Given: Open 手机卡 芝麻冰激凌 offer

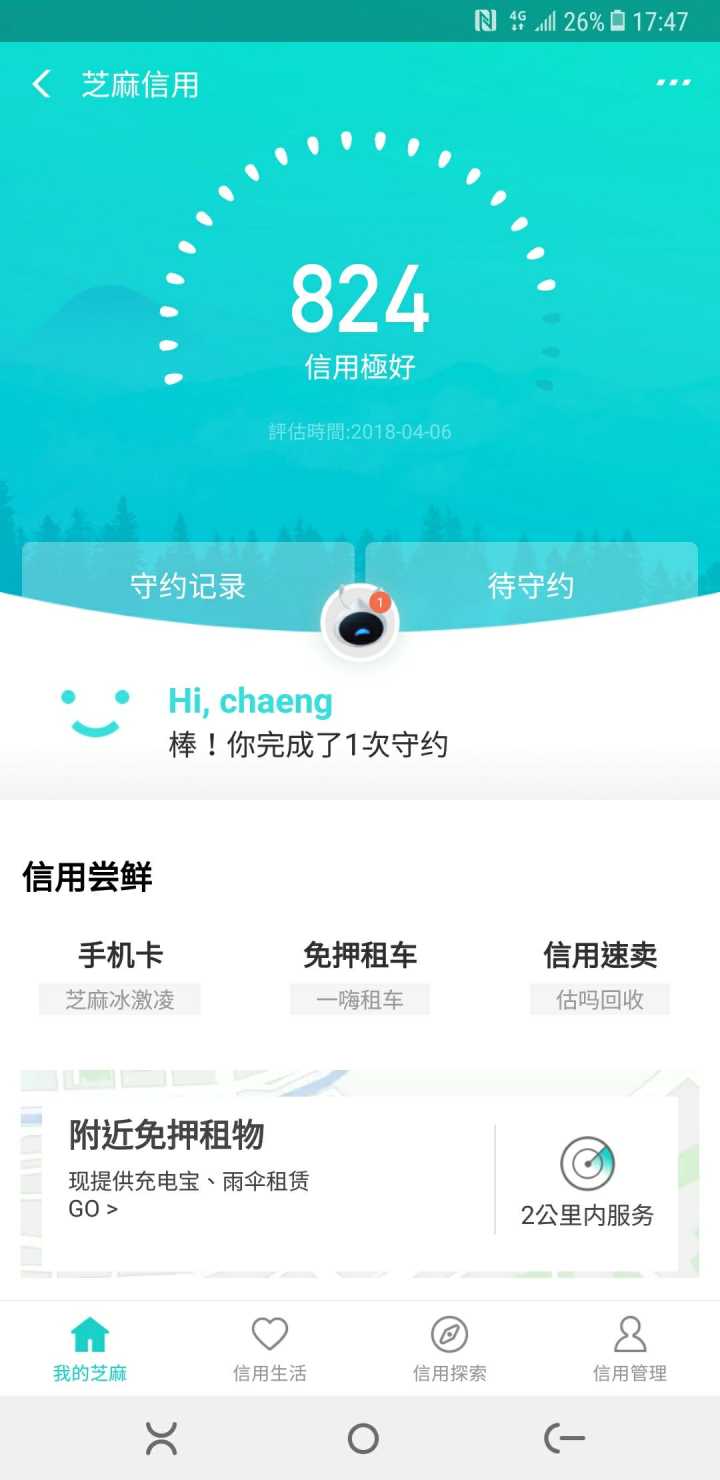Looking at the screenshot, I should [120, 975].
